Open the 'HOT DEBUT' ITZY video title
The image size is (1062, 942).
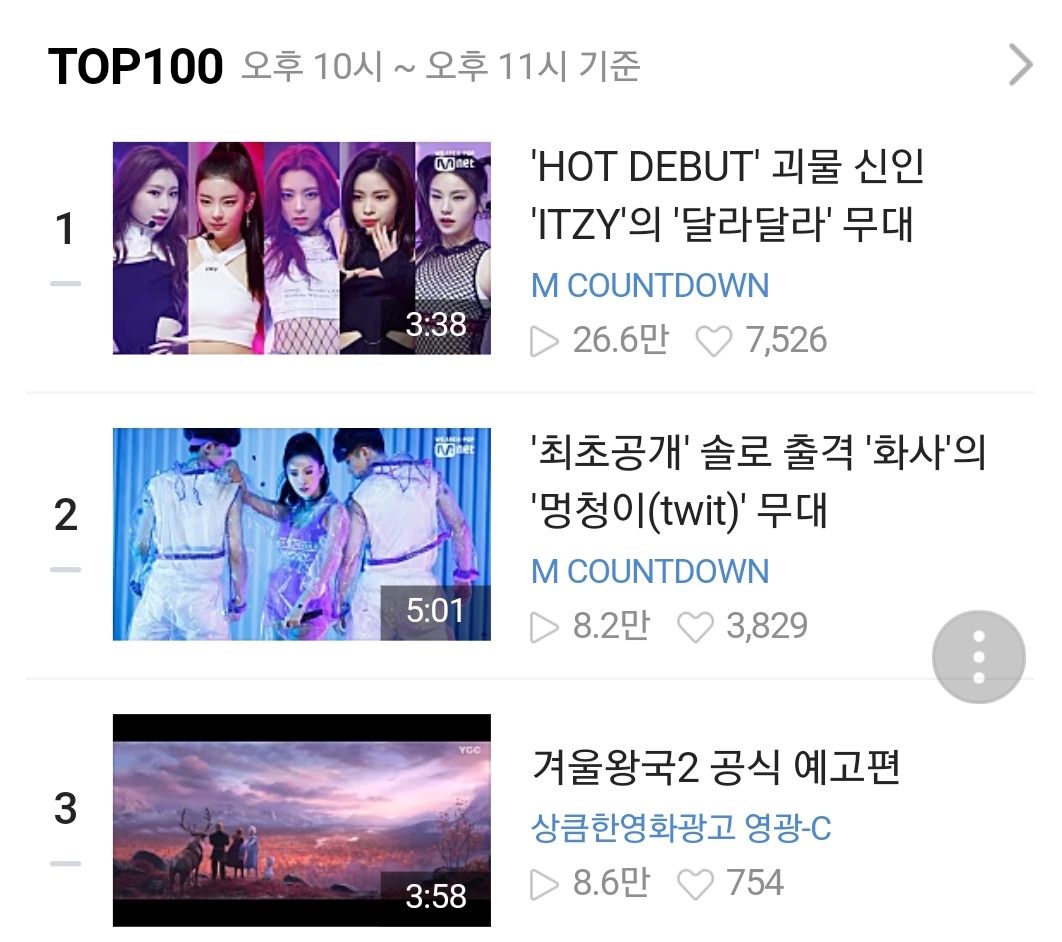pos(727,196)
